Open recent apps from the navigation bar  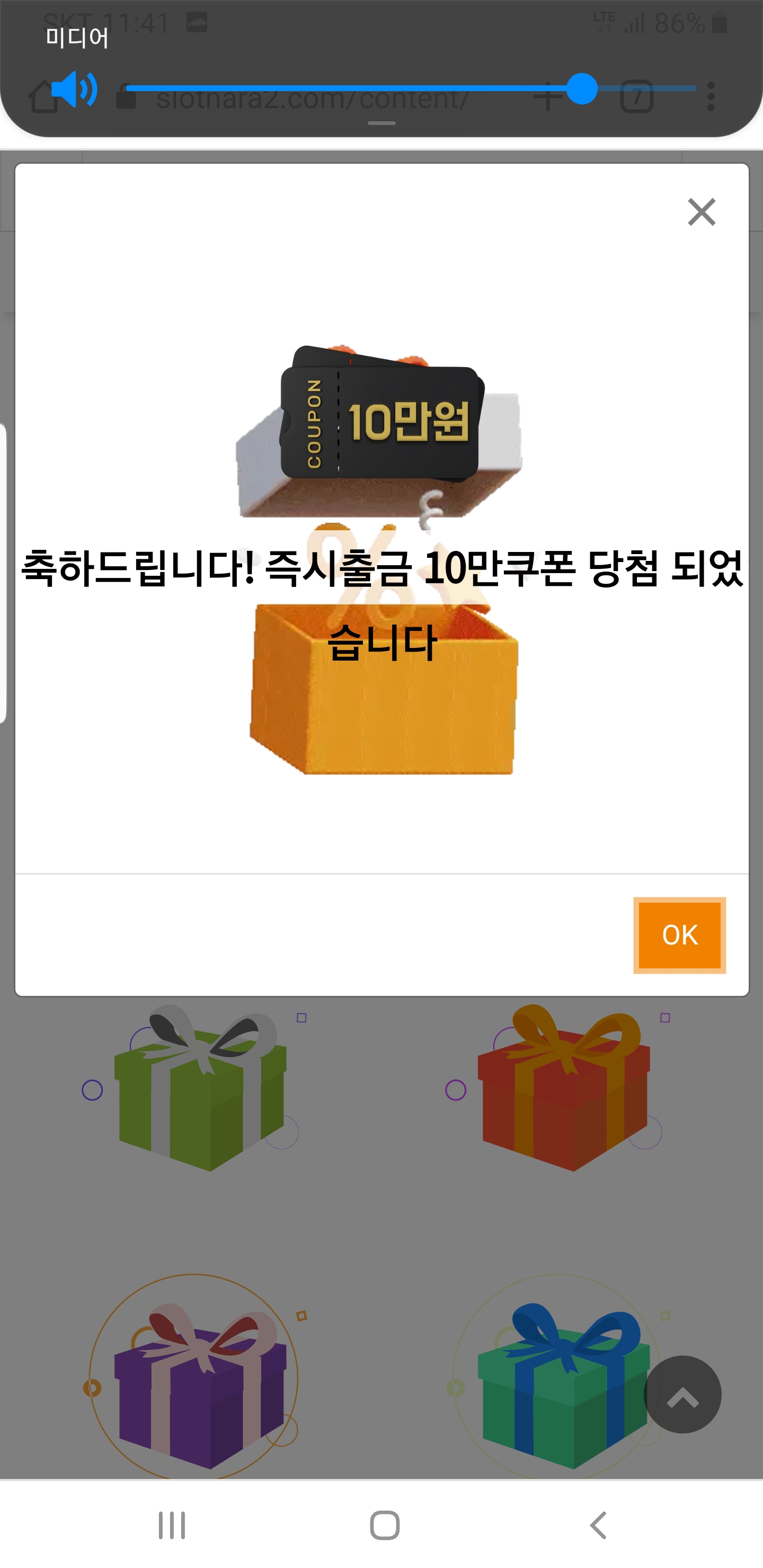point(172,1526)
